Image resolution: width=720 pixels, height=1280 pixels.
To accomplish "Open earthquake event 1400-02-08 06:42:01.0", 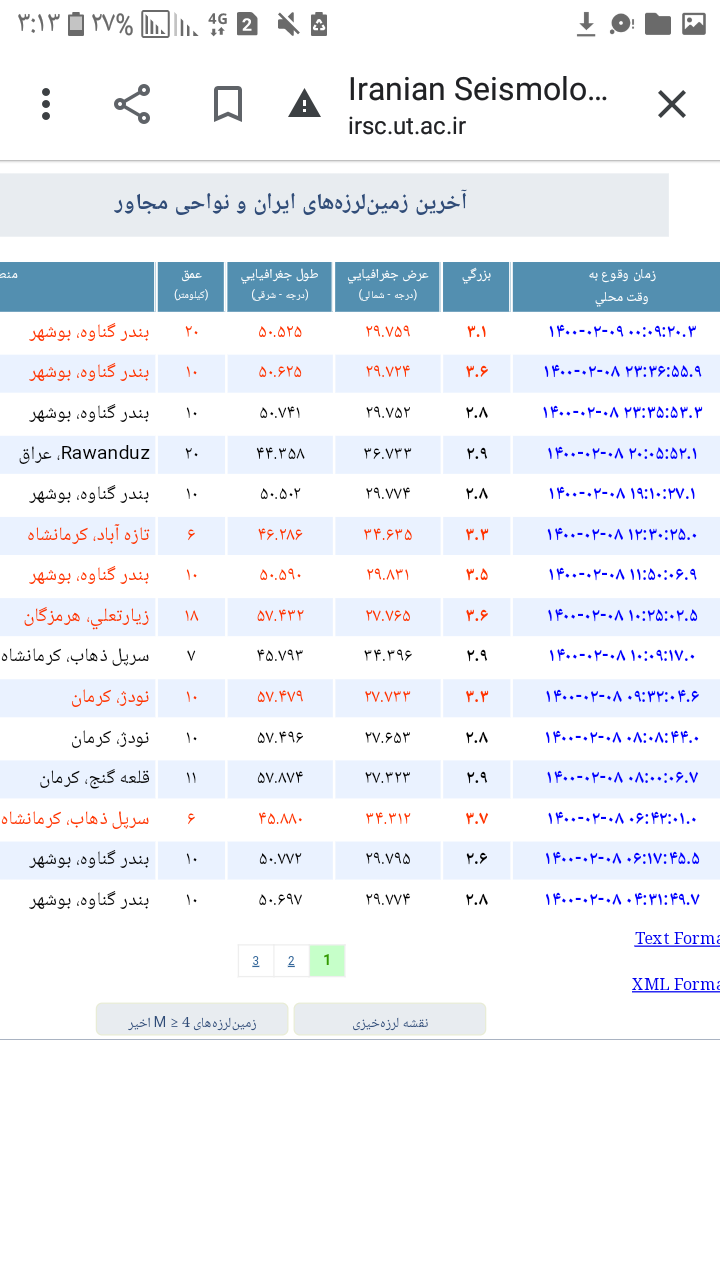I will point(622,818).
